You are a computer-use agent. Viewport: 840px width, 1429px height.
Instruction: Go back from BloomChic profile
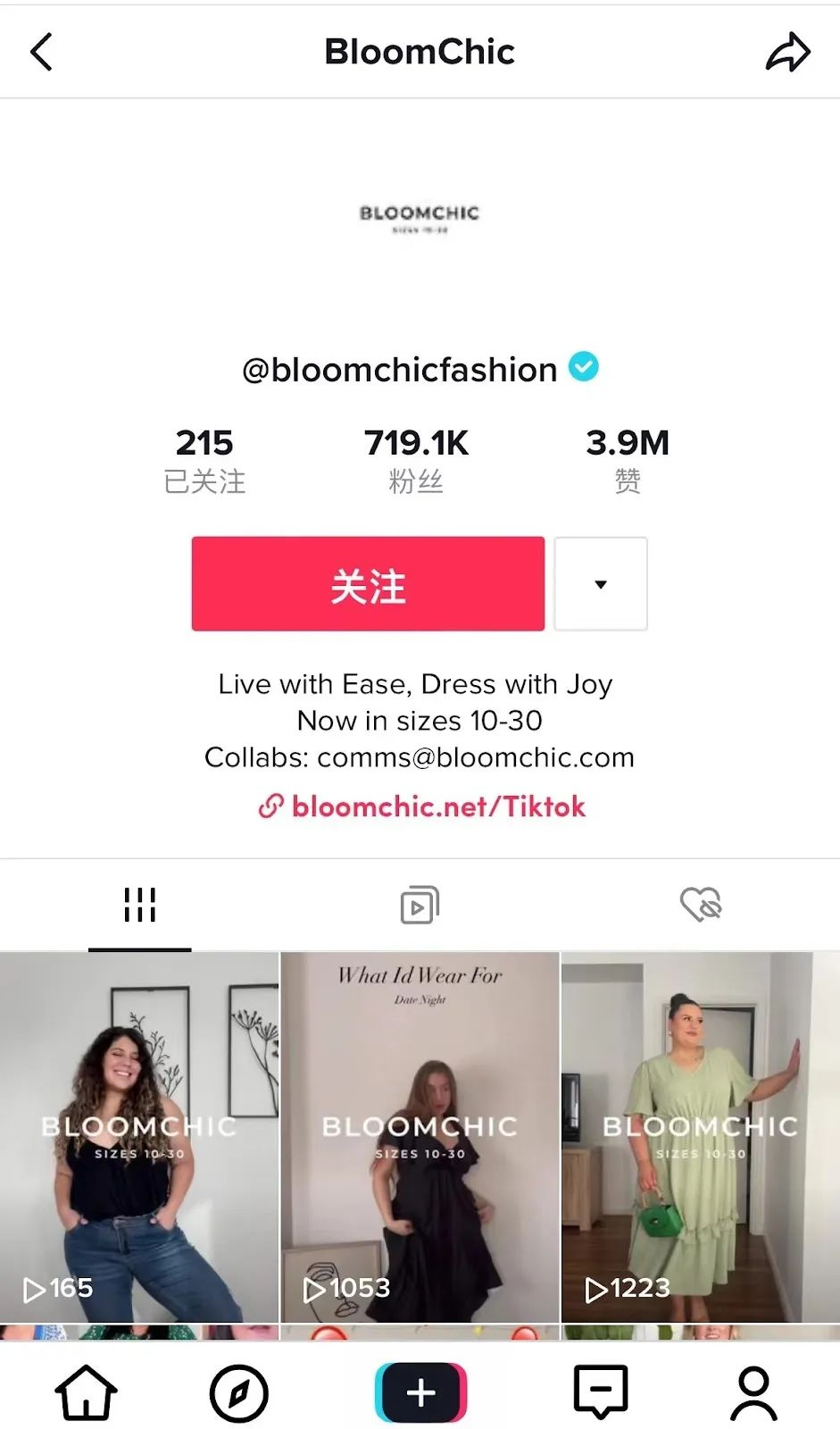click(41, 52)
